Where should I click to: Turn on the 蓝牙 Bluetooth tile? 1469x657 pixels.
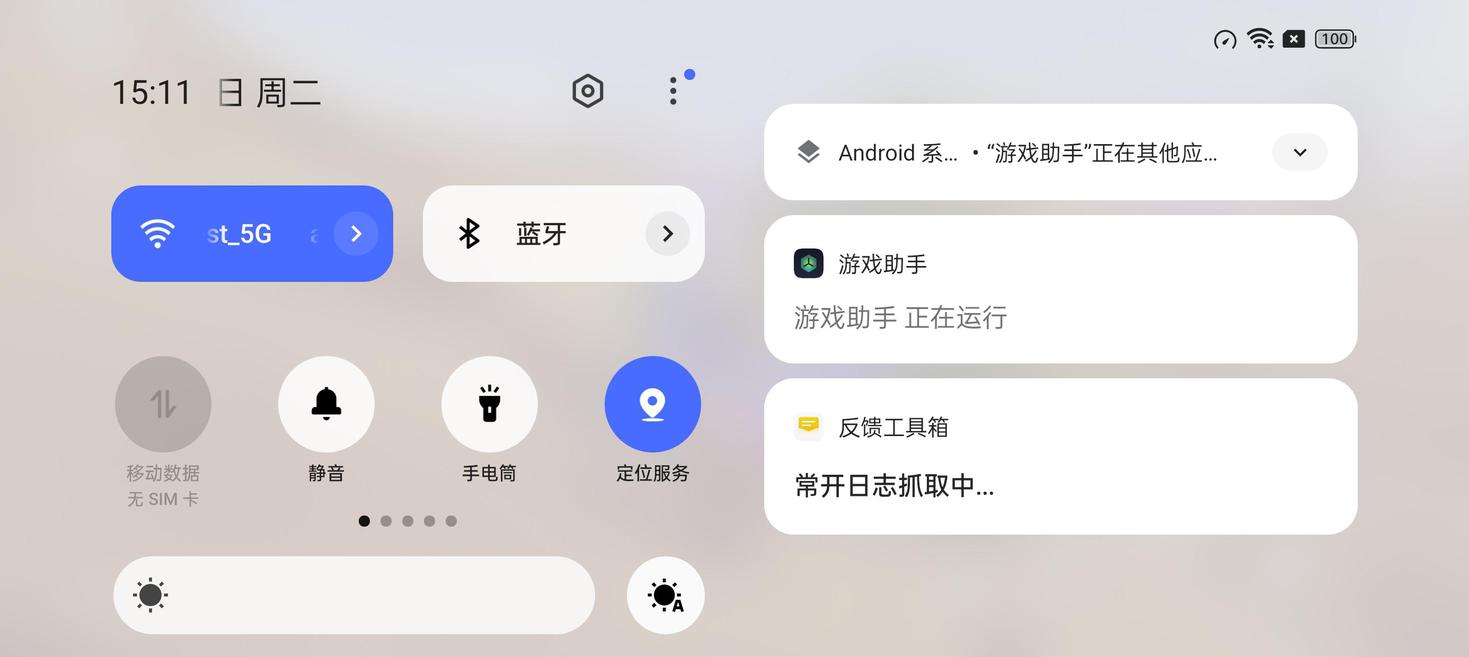tap(530, 234)
